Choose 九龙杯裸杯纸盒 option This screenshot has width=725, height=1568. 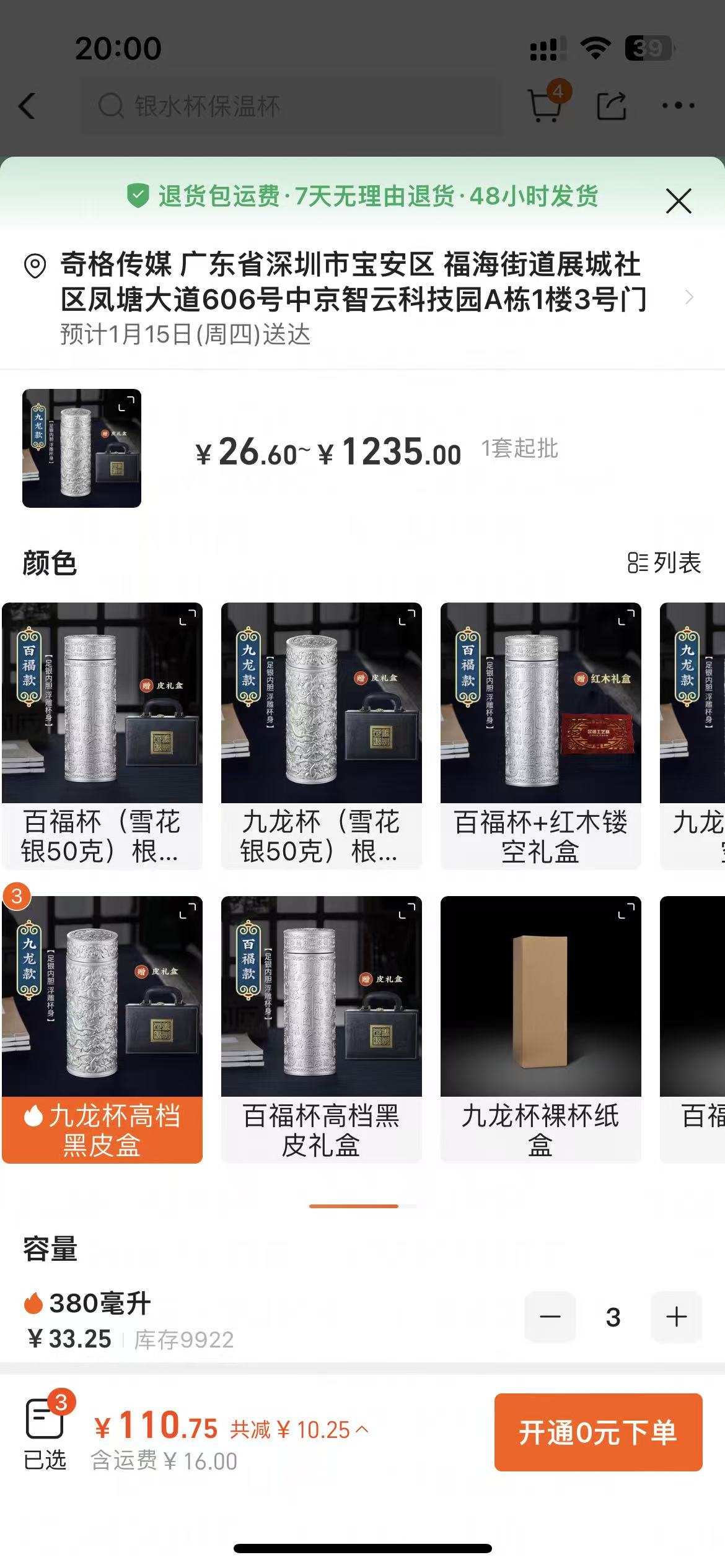pos(540,1029)
